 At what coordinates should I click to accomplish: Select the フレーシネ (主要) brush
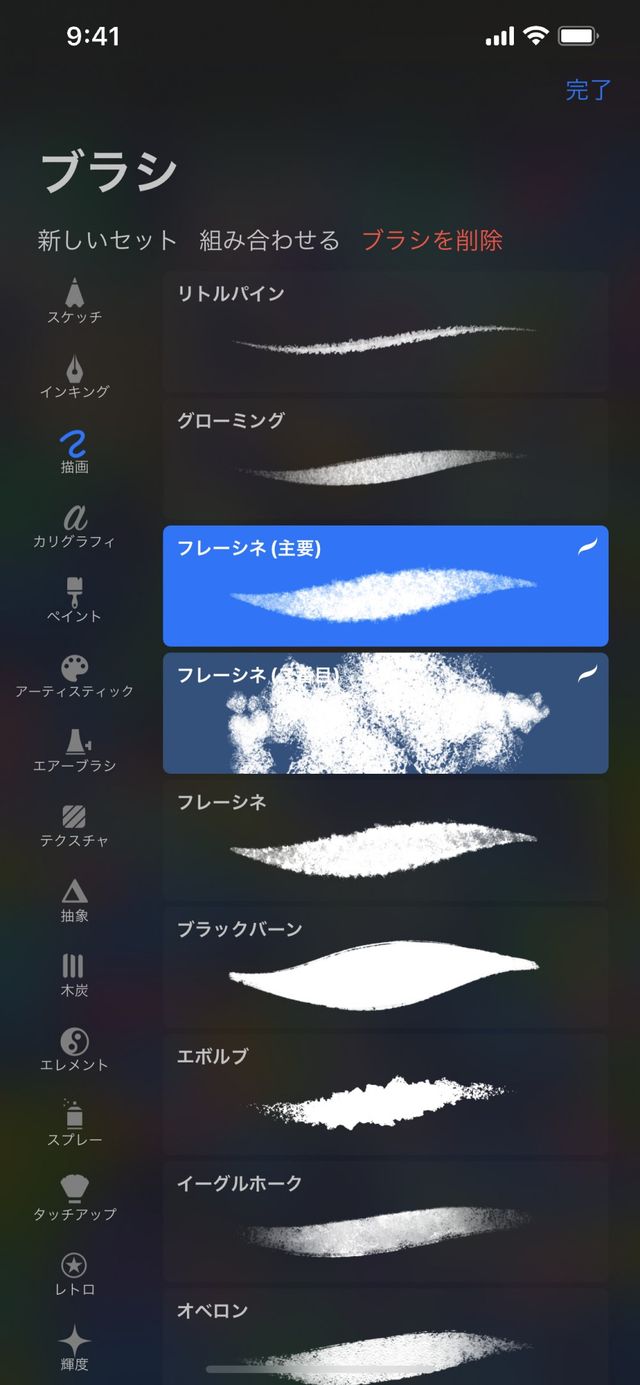point(385,585)
